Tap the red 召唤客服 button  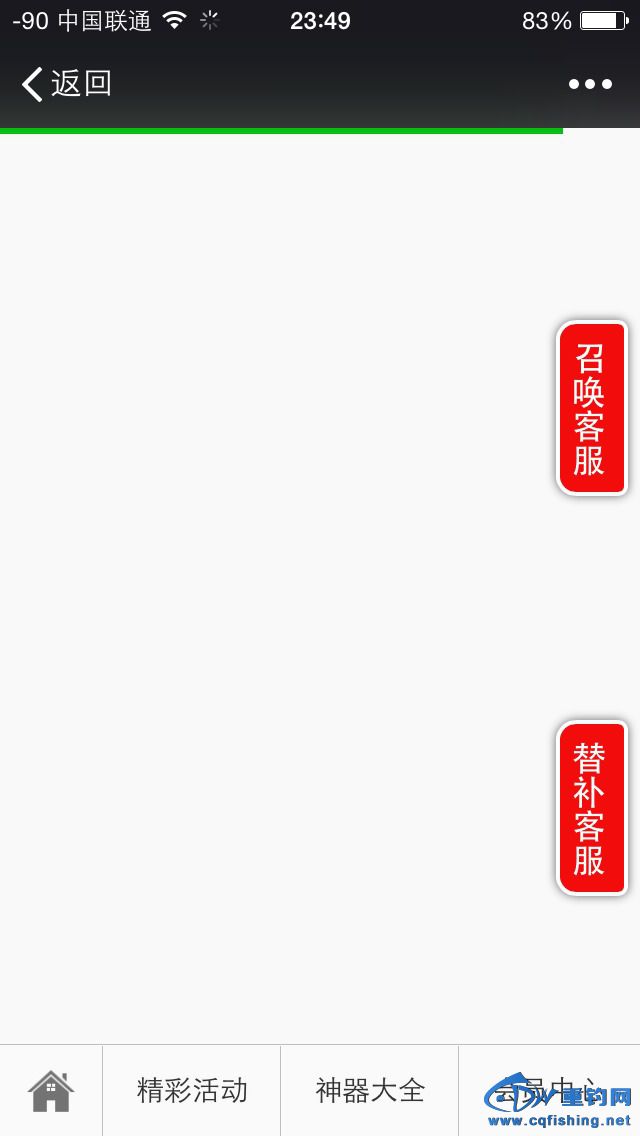591,408
